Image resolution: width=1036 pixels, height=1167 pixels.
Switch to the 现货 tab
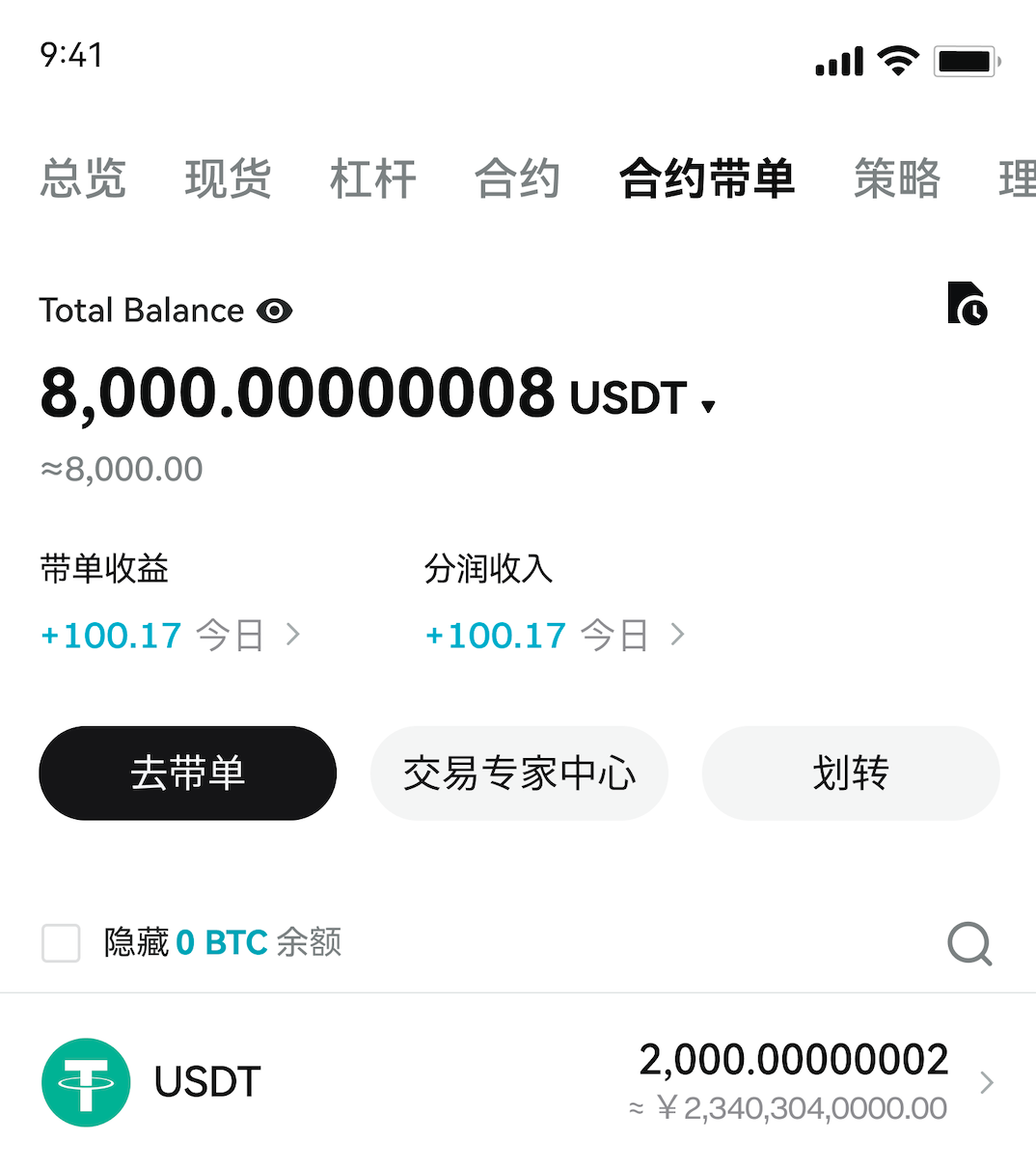pos(228,179)
